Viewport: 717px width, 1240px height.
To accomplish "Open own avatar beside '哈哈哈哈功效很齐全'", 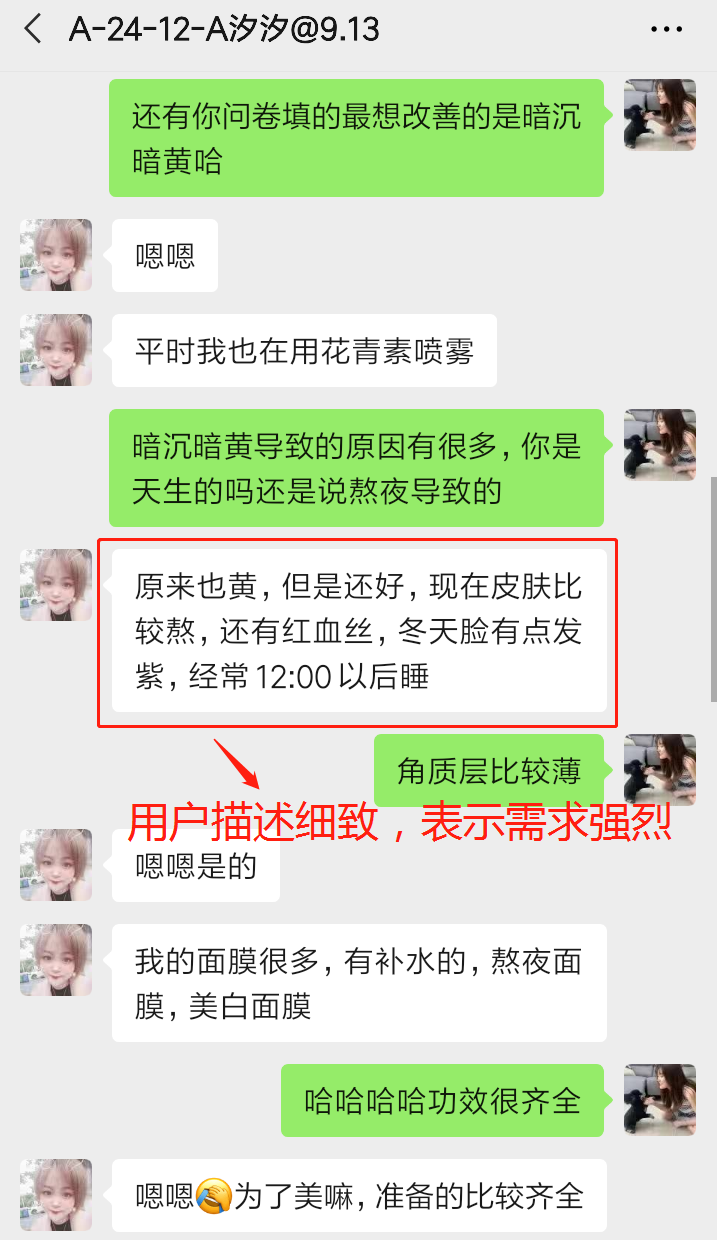I will [660, 1100].
